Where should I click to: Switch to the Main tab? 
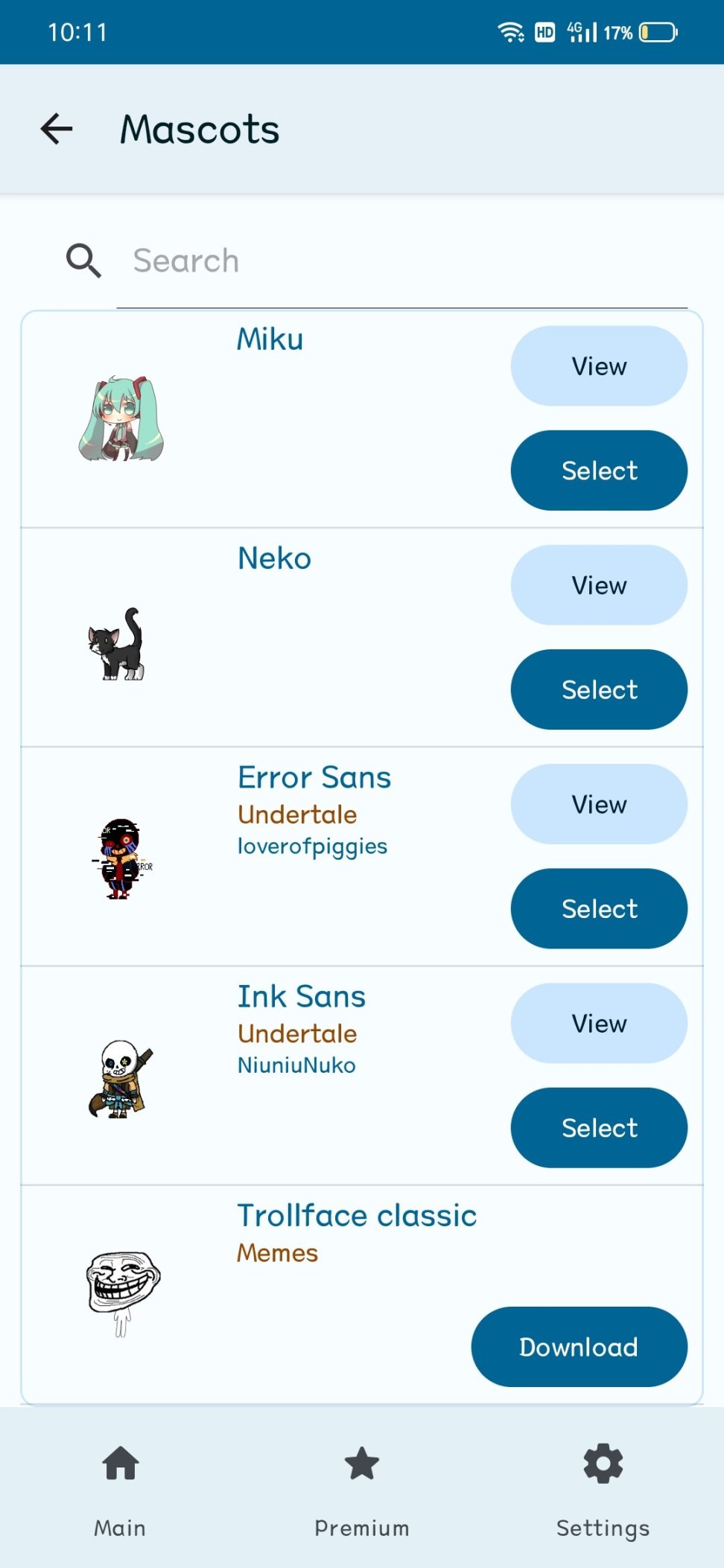[120, 1489]
